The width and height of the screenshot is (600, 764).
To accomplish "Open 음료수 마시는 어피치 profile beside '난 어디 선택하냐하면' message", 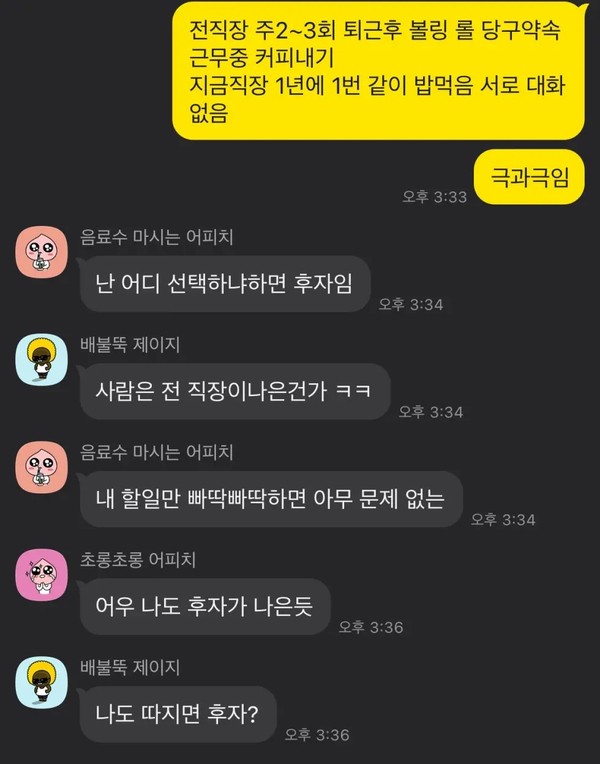I will coord(41,255).
